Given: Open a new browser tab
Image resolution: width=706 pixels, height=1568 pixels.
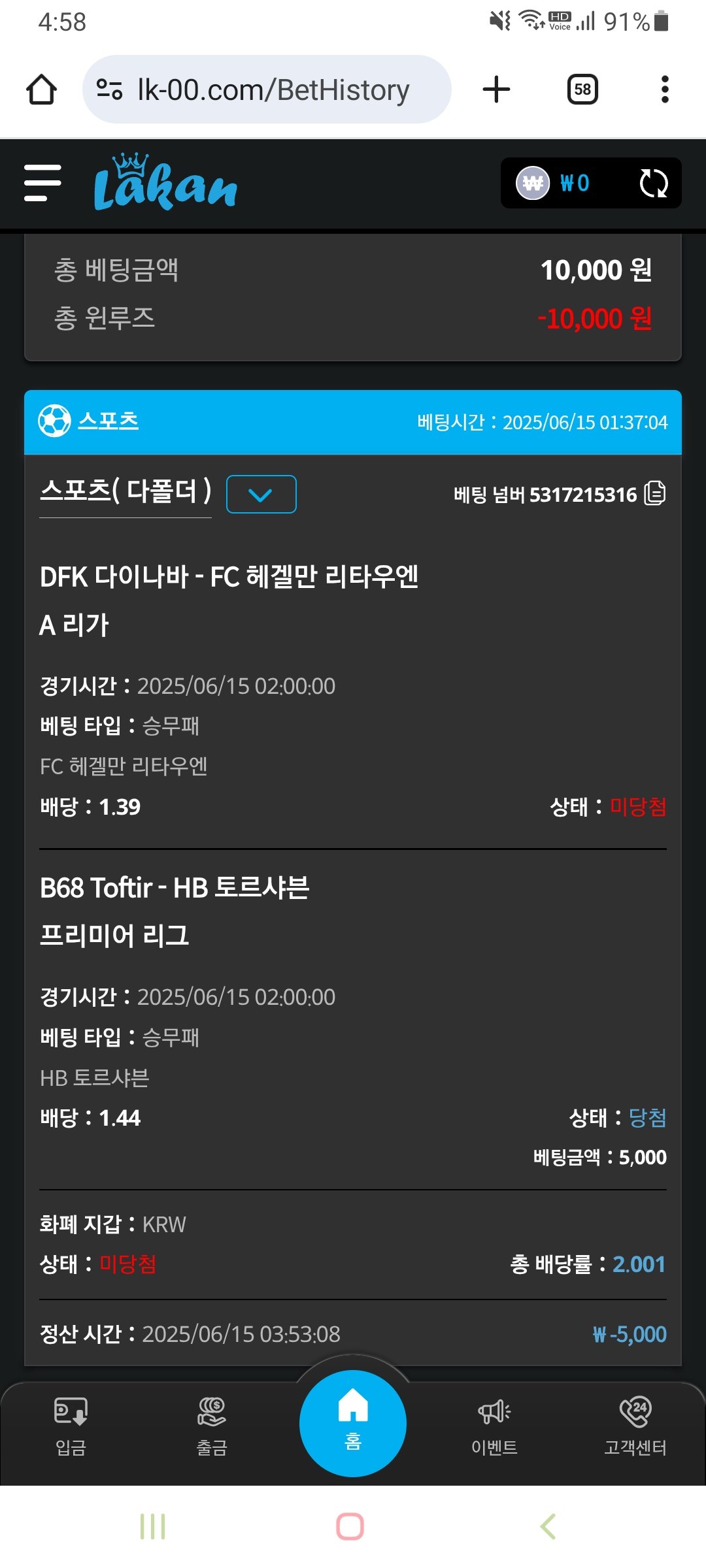Looking at the screenshot, I should (496, 90).
